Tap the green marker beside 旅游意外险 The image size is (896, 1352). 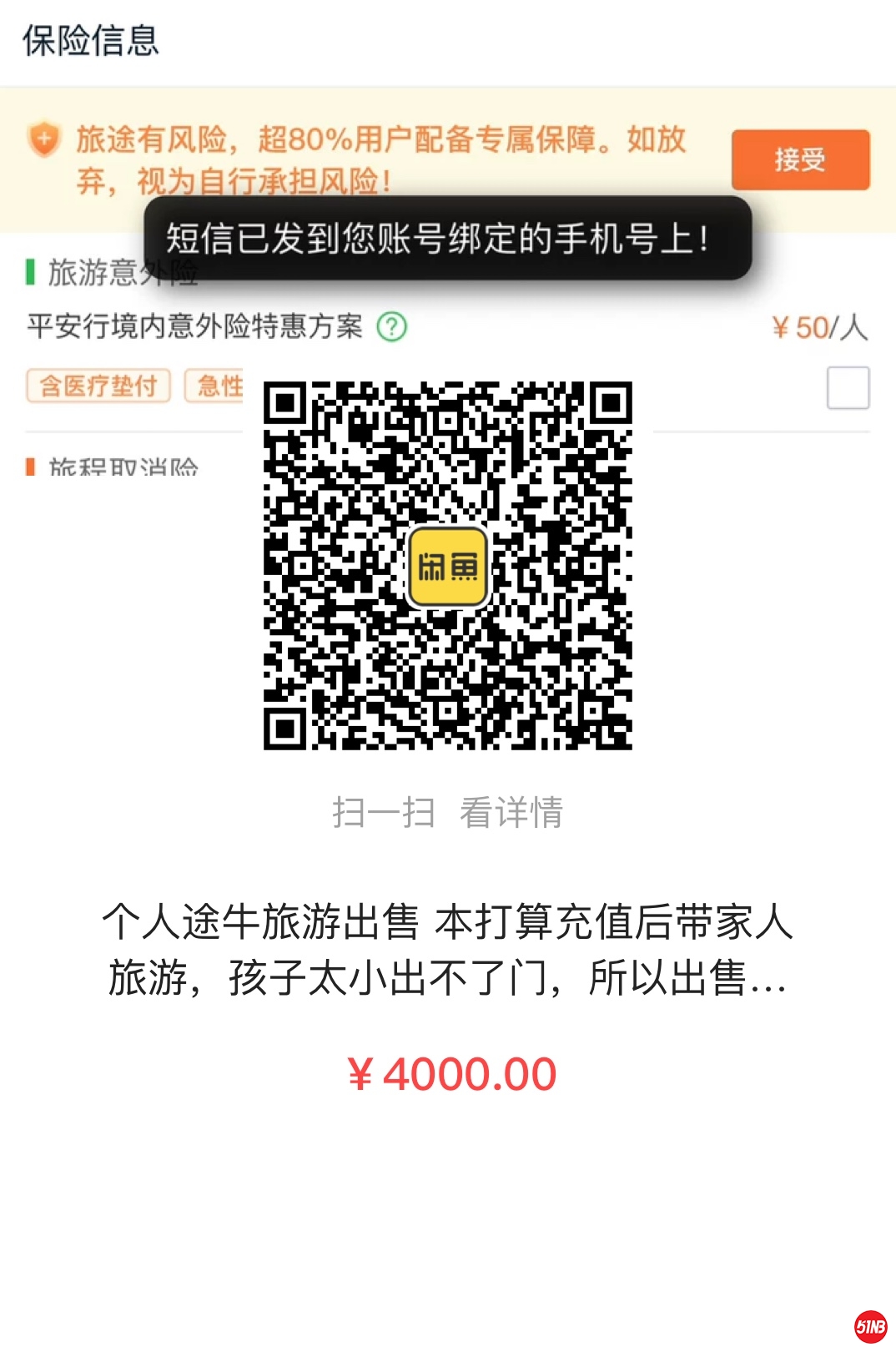32,269
